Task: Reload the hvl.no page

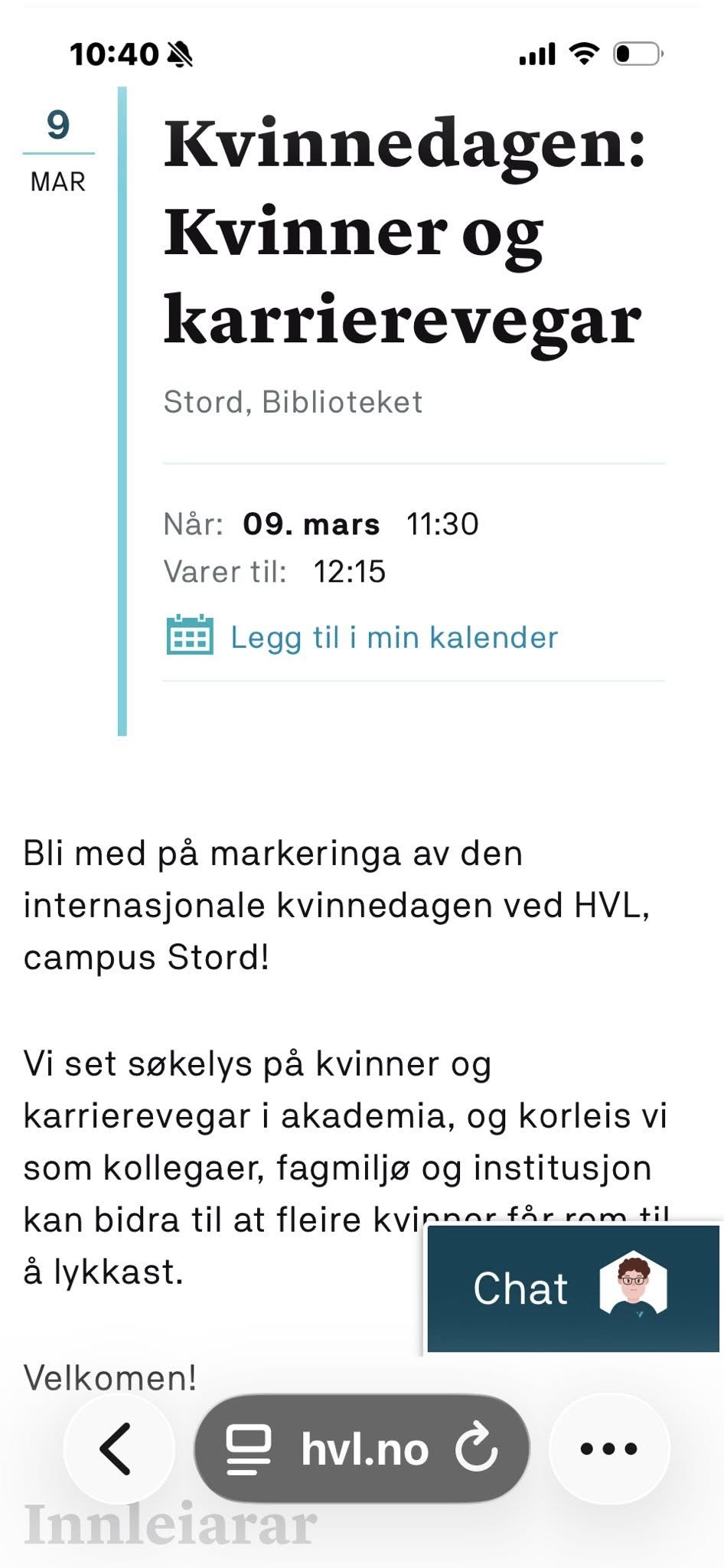Action: pyautogui.click(x=477, y=1449)
